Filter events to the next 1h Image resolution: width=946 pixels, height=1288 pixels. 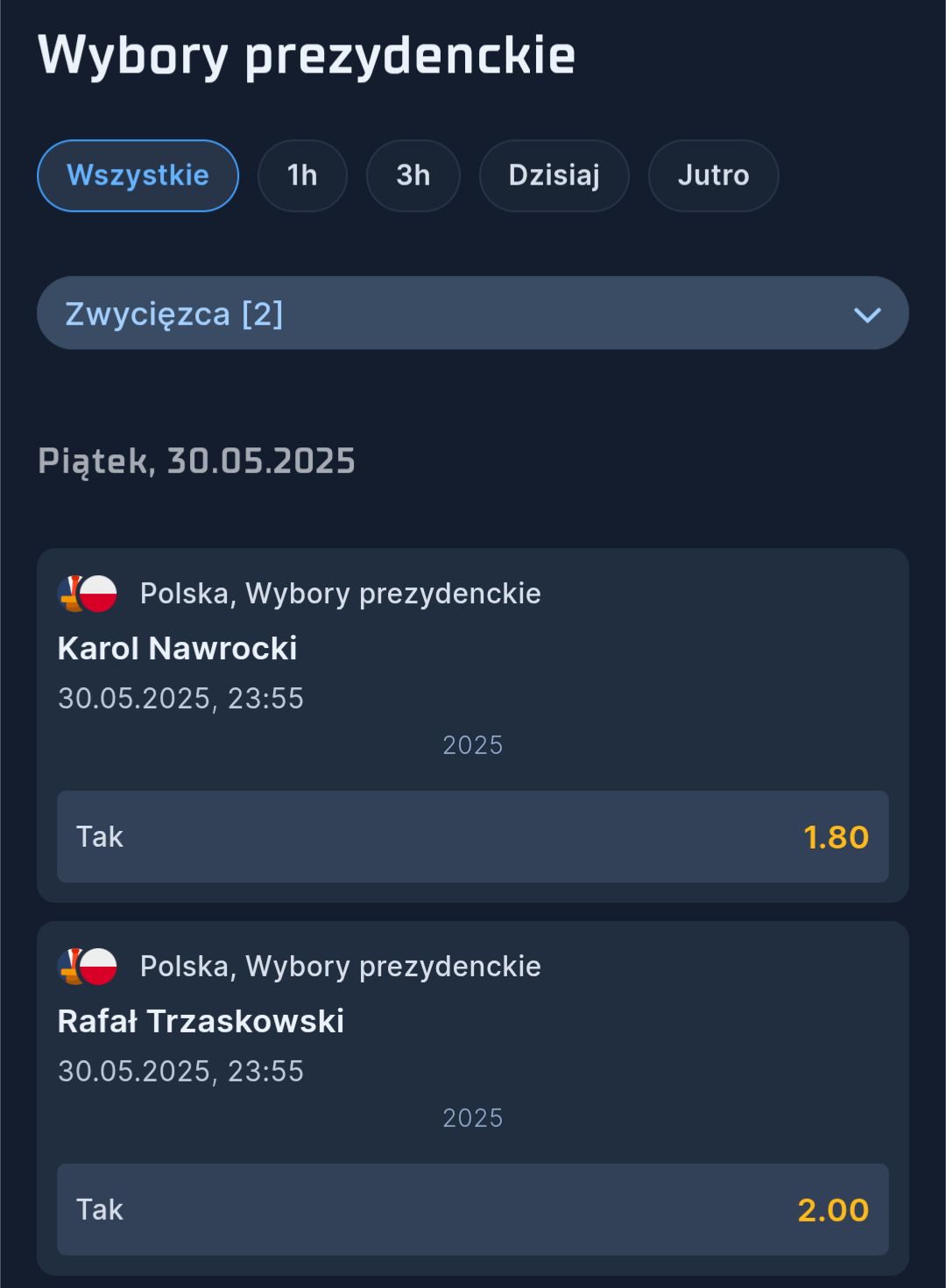click(302, 176)
